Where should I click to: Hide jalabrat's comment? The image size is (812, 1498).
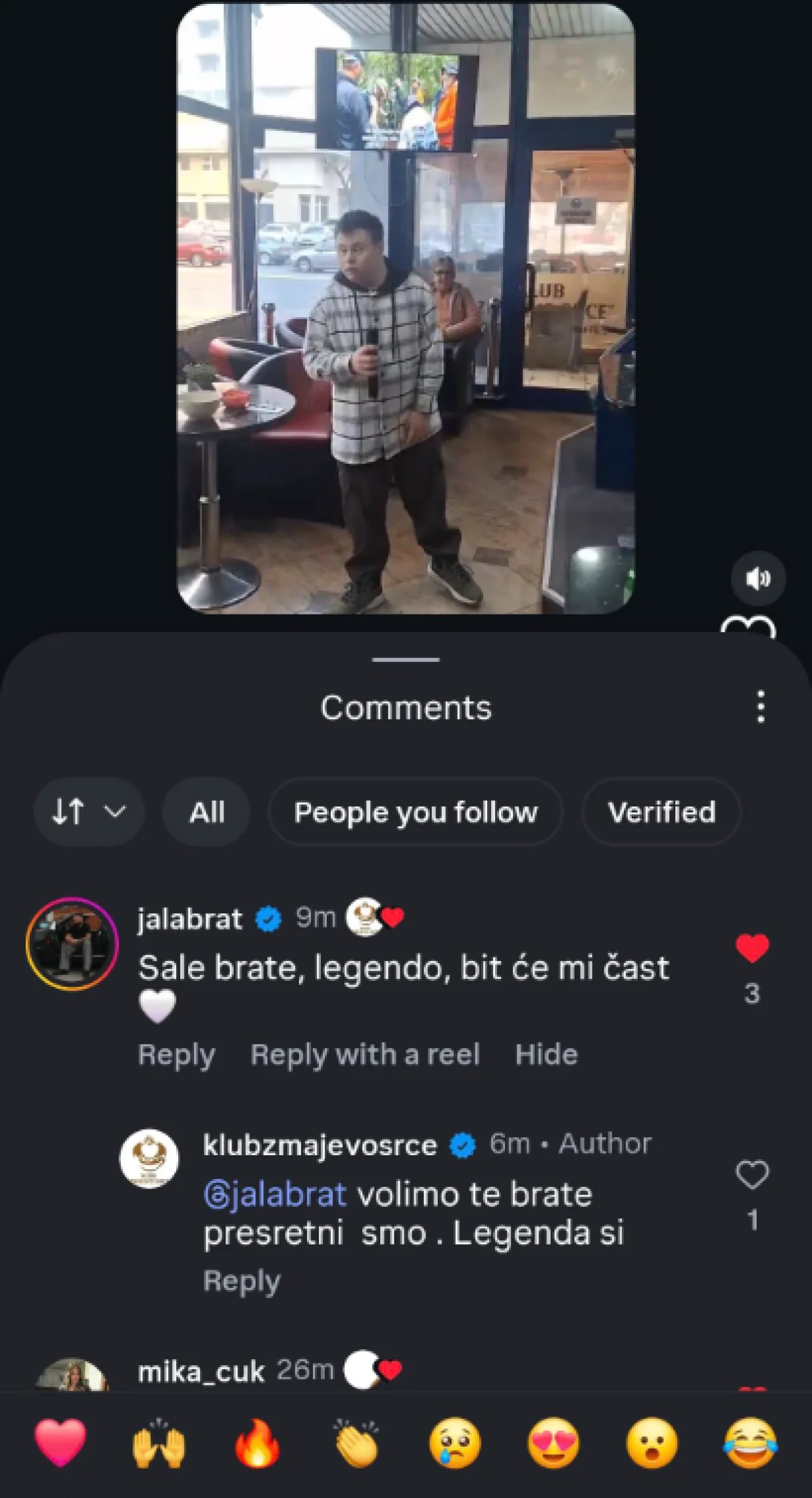[546, 1055]
